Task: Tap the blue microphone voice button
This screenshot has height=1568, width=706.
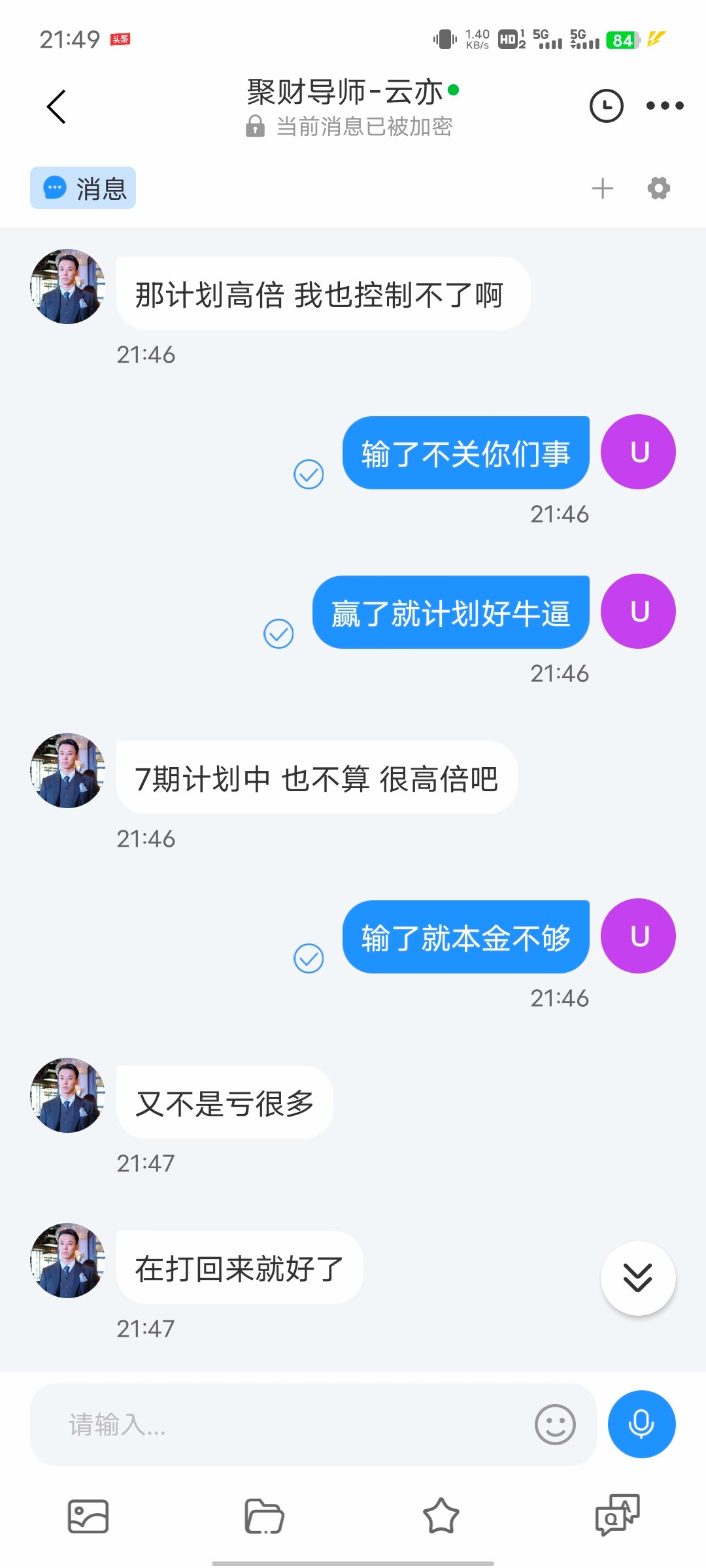Action: pyautogui.click(x=641, y=1424)
